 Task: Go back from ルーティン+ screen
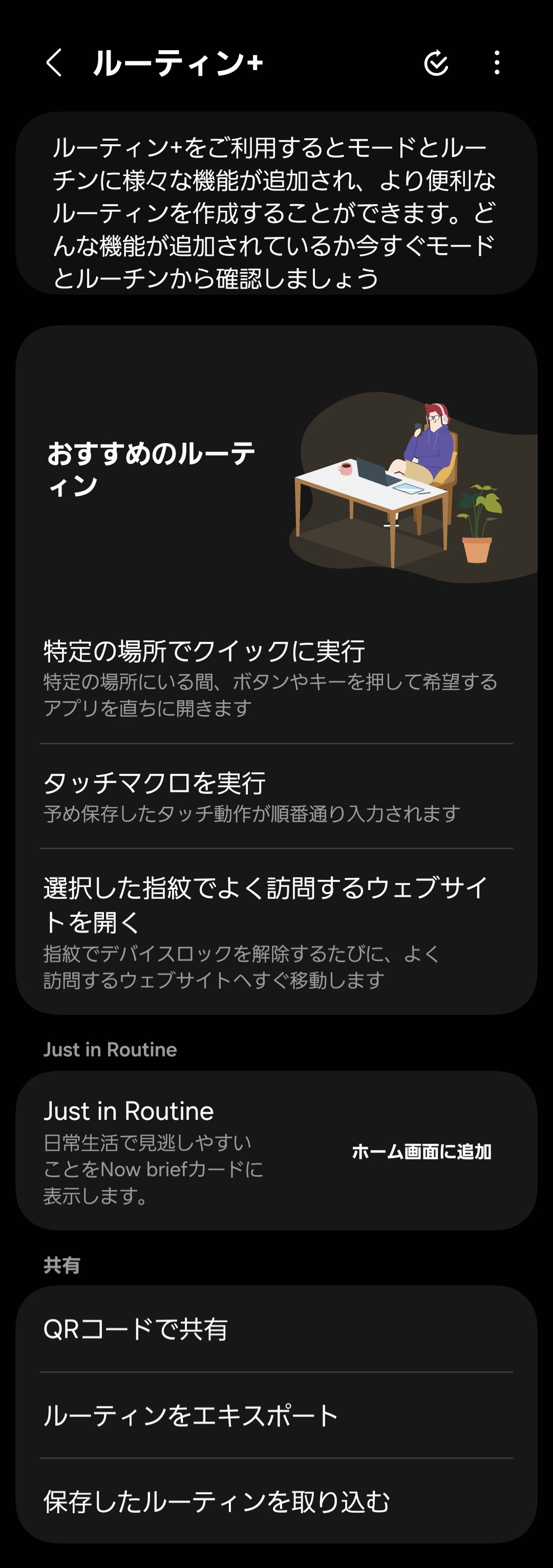tap(54, 63)
